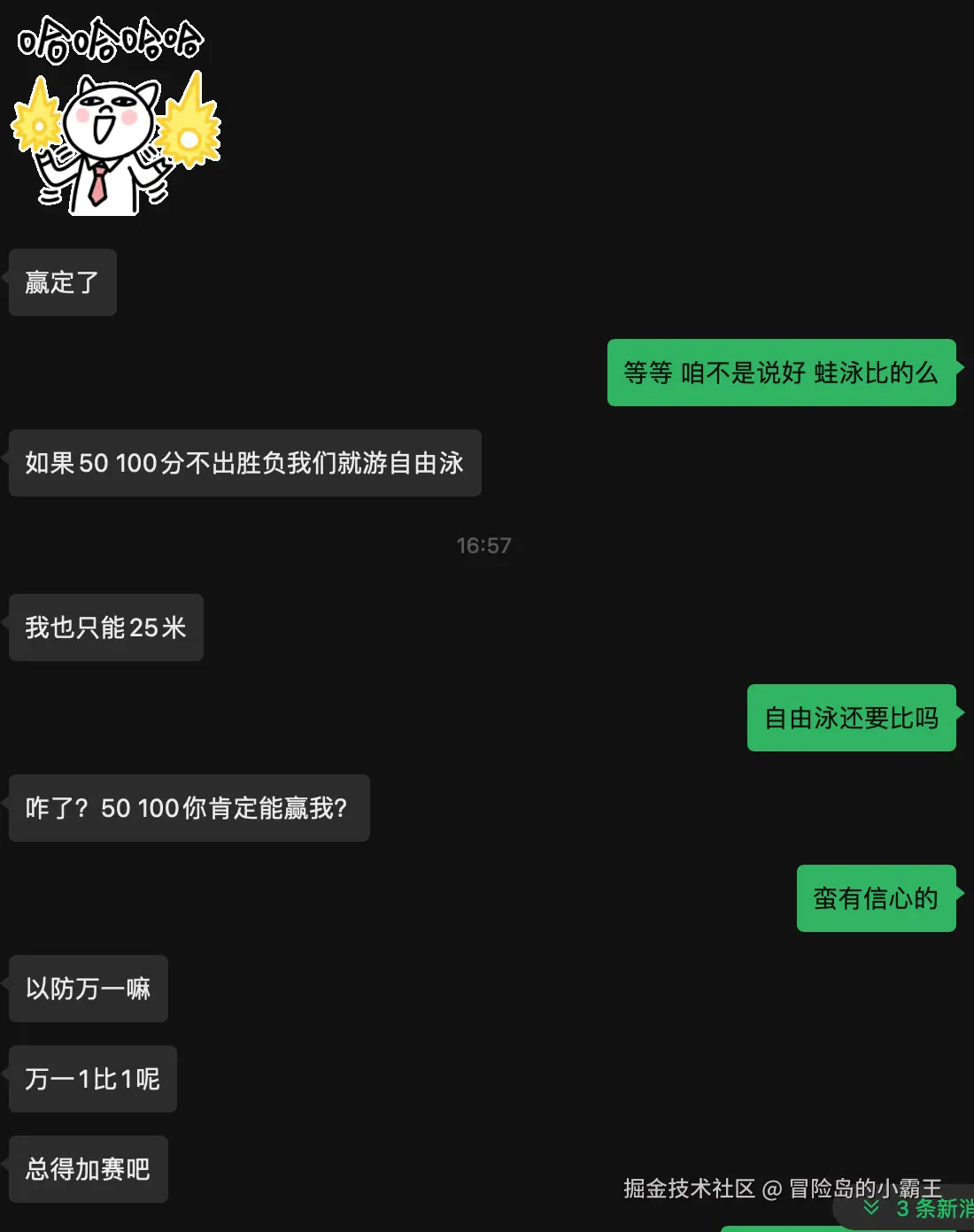This screenshot has width=974, height=1232.
Task: Tap the '咋了？50 100你肯定能赢我?' bubble
Action: tap(189, 808)
